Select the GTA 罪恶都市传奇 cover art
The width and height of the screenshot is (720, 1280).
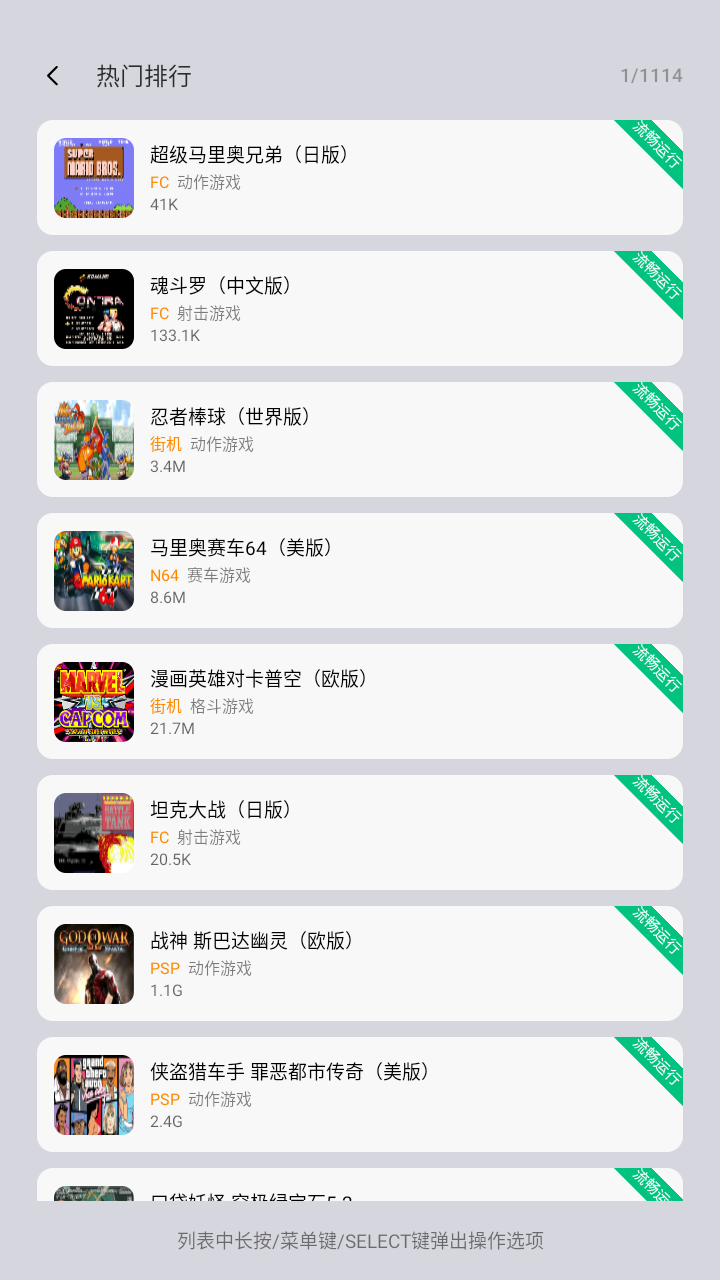(93, 1094)
